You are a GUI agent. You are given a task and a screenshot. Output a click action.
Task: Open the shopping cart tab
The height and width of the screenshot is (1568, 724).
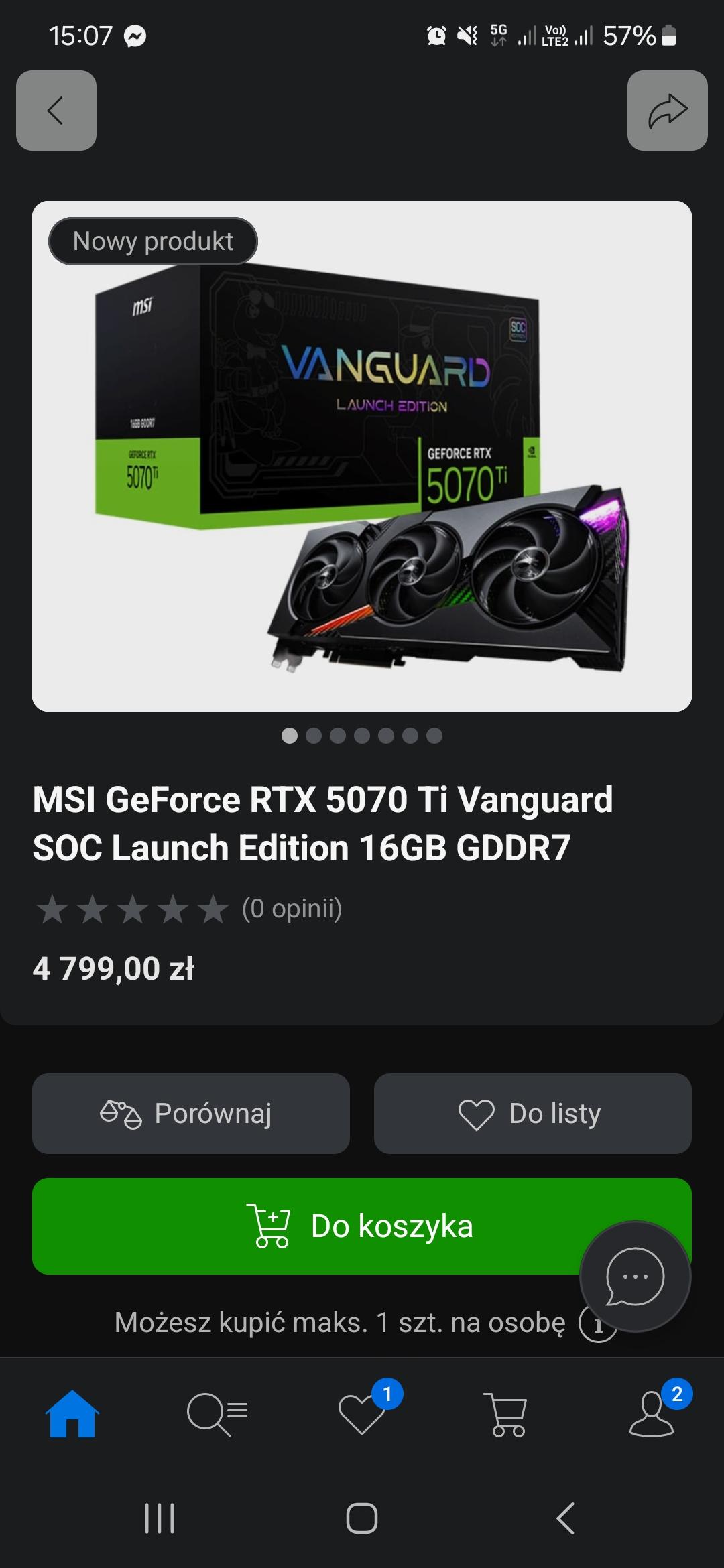point(507,1414)
